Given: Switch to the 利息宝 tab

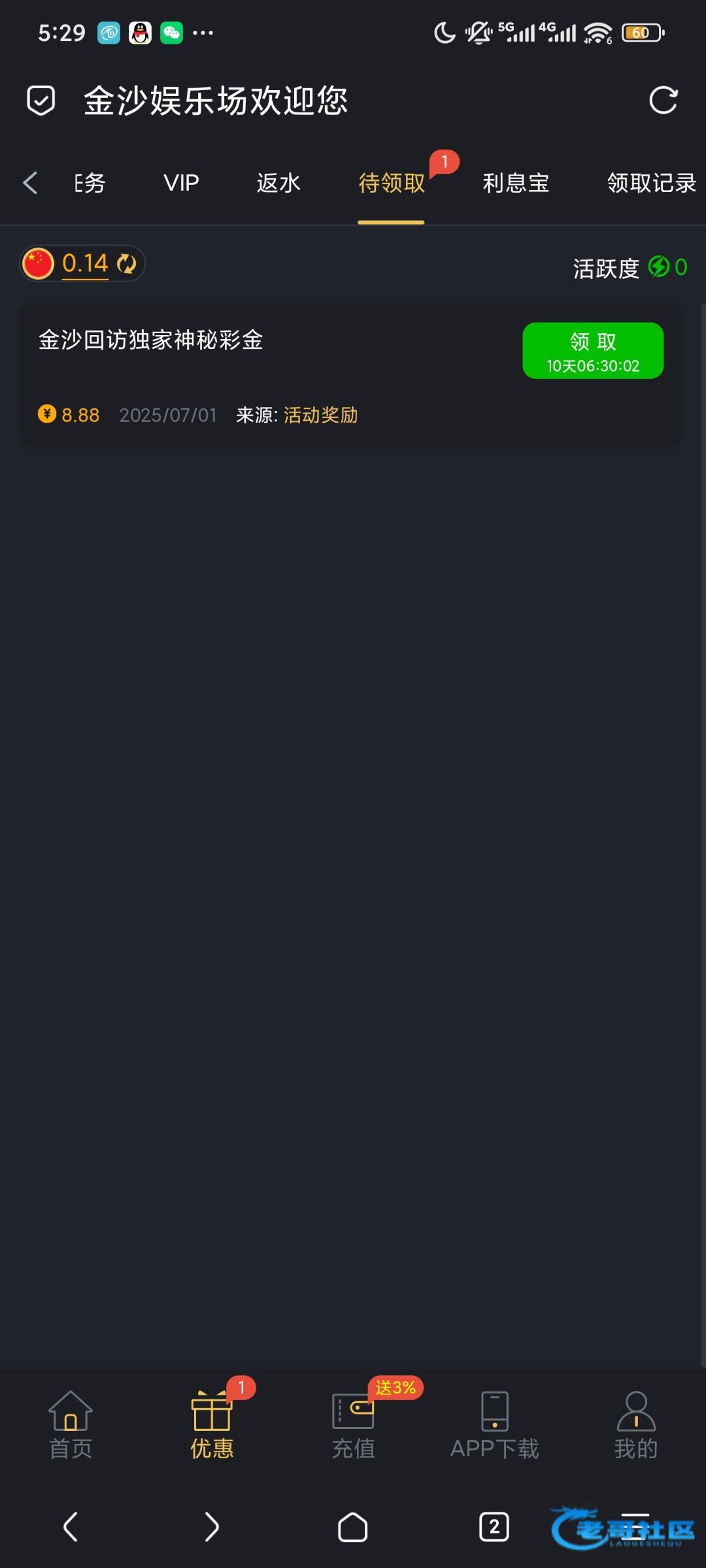Looking at the screenshot, I should click(x=516, y=183).
